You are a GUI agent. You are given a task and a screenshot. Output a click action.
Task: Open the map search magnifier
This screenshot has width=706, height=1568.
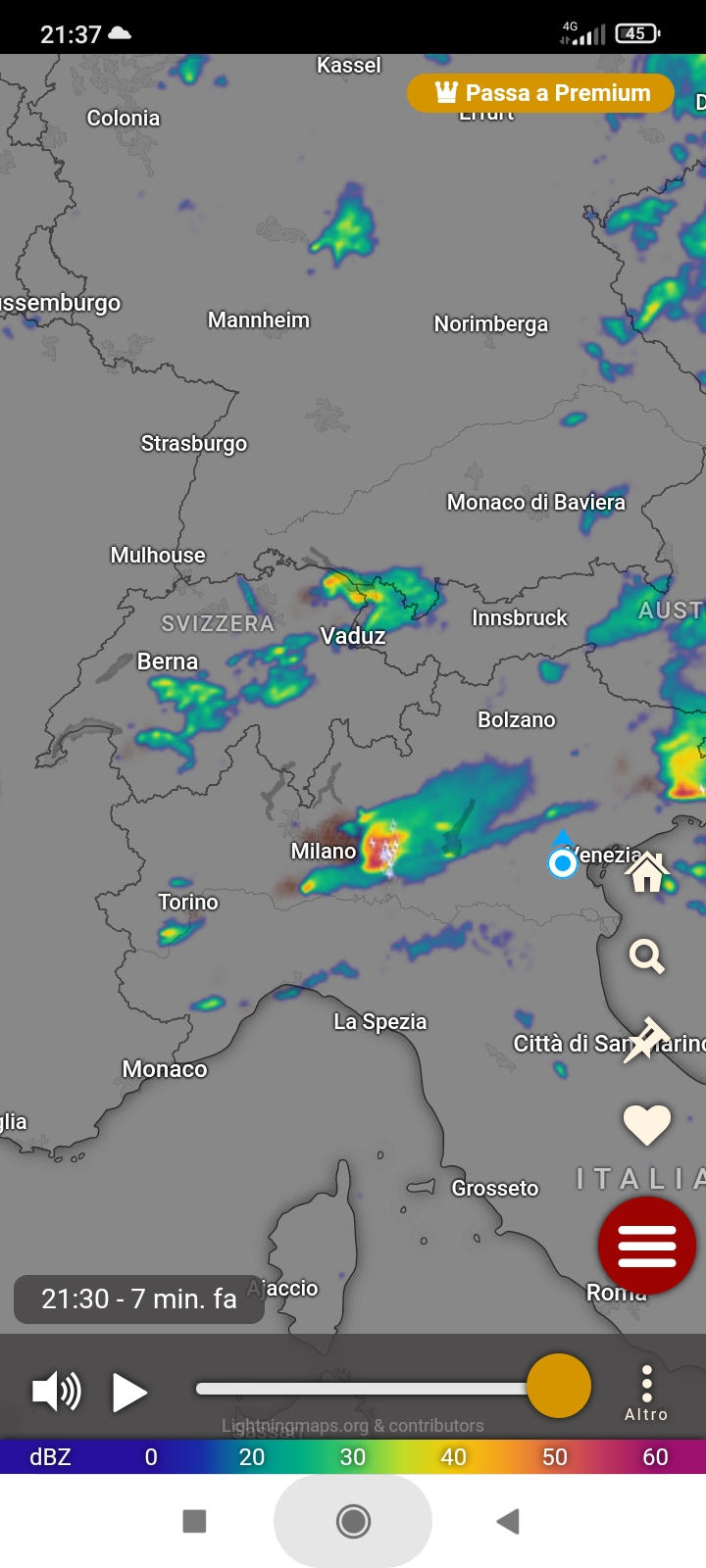coord(647,955)
